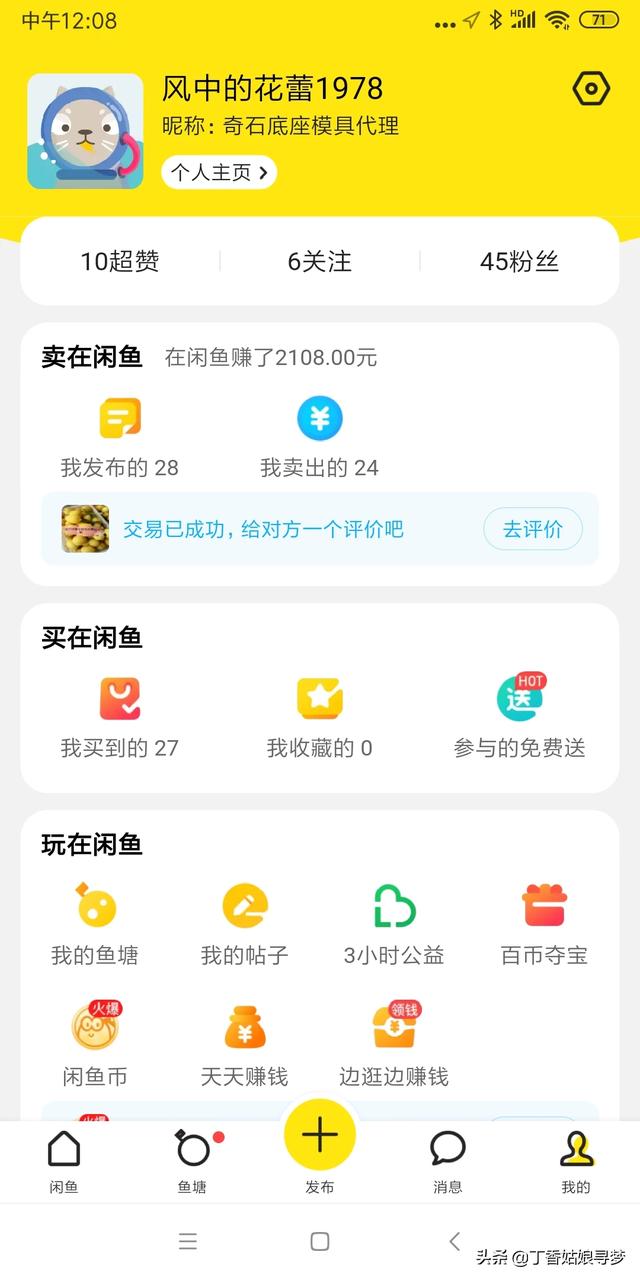Open 我卖出的 24 sold items

coord(319,438)
